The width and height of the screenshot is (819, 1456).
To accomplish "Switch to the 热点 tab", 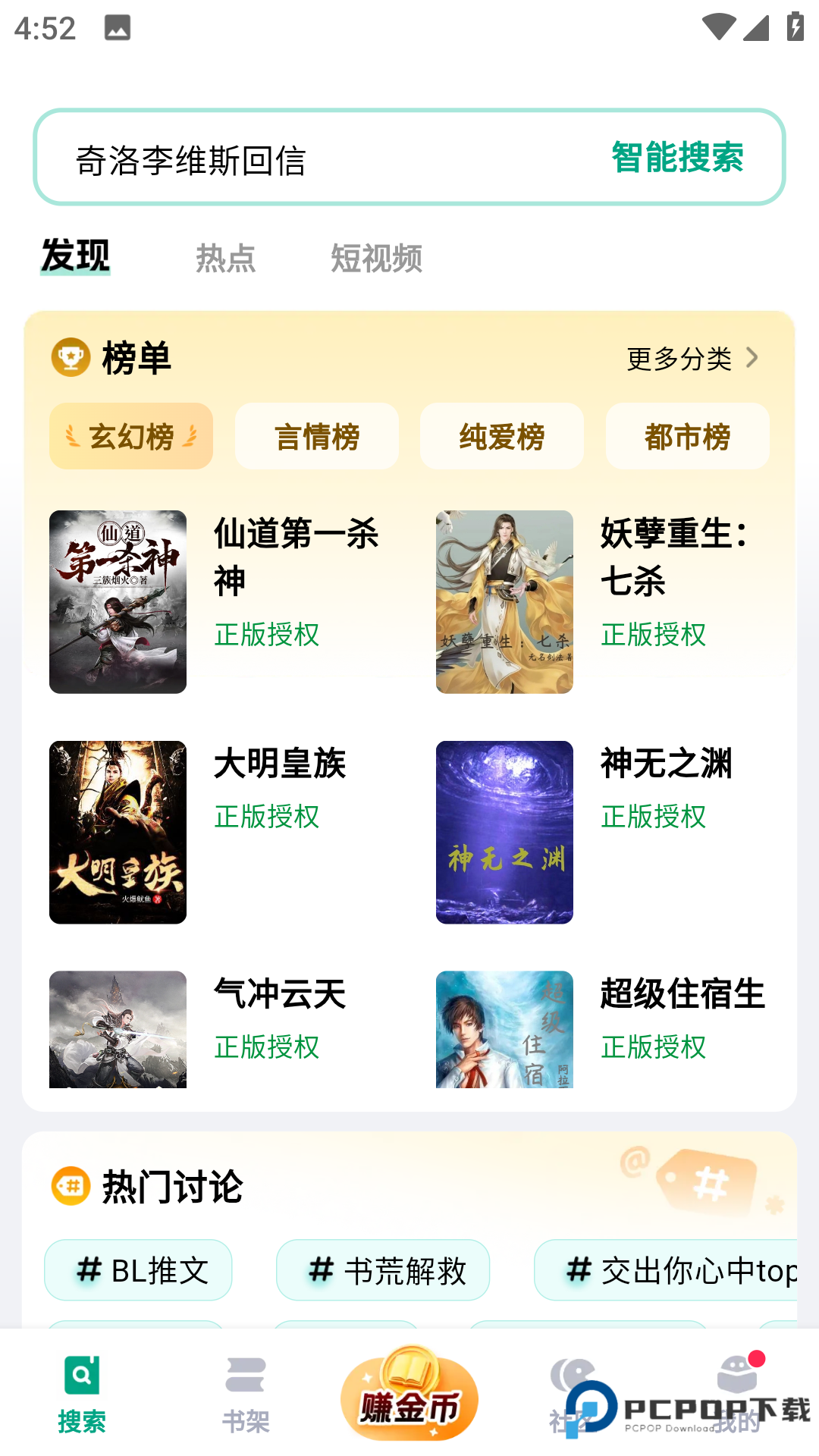I will (x=226, y=258).
